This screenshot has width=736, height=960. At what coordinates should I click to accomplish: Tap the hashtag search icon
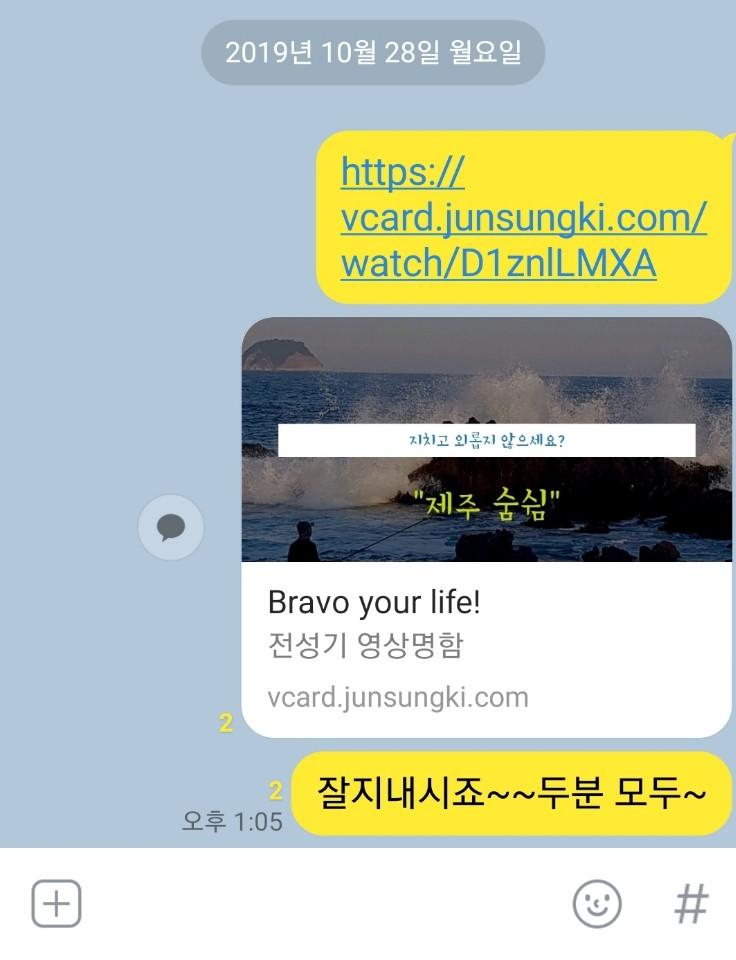click(x=690, y=904)
